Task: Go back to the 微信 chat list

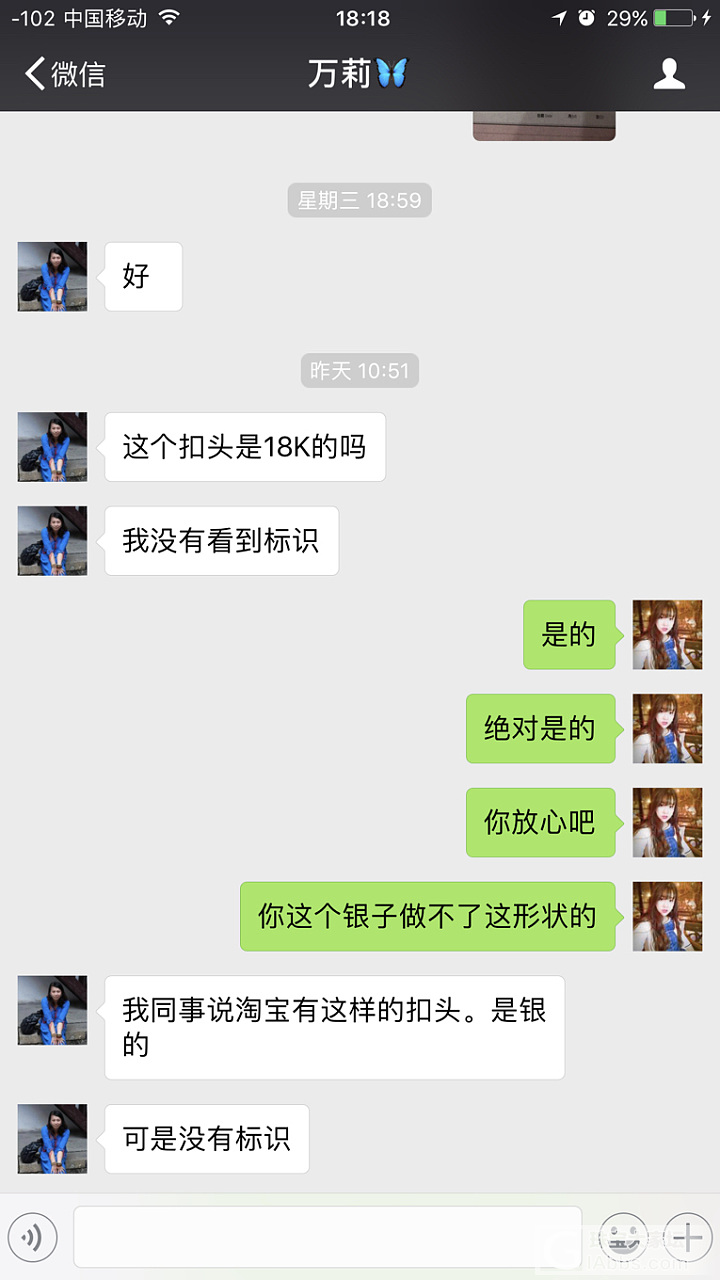Action: 64,74
